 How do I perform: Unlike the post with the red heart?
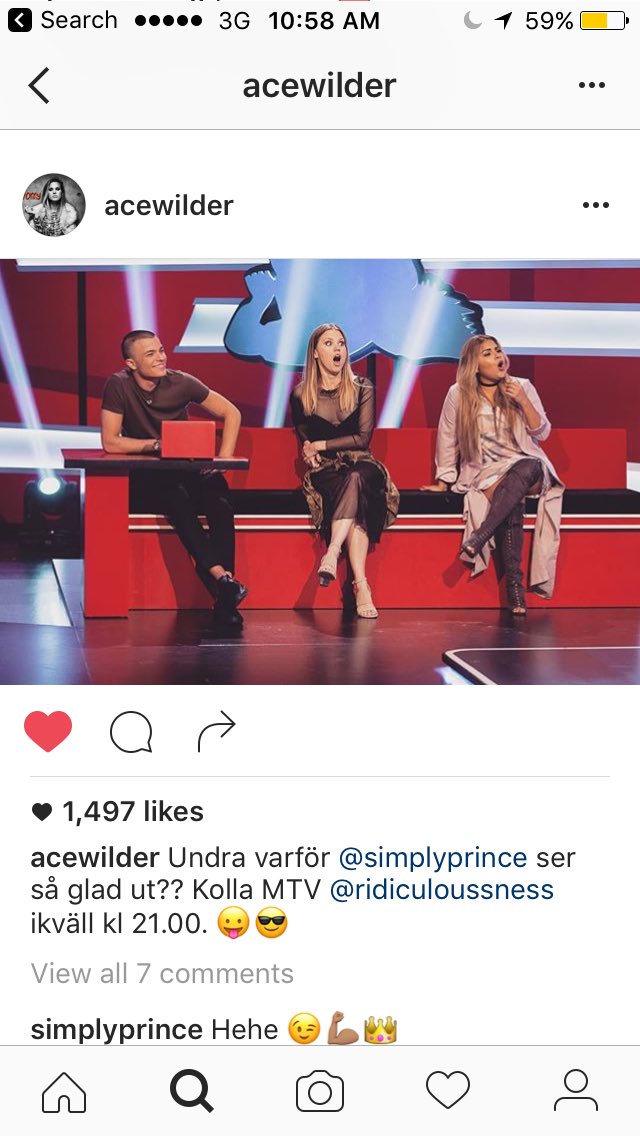click(x=48, y=731)
